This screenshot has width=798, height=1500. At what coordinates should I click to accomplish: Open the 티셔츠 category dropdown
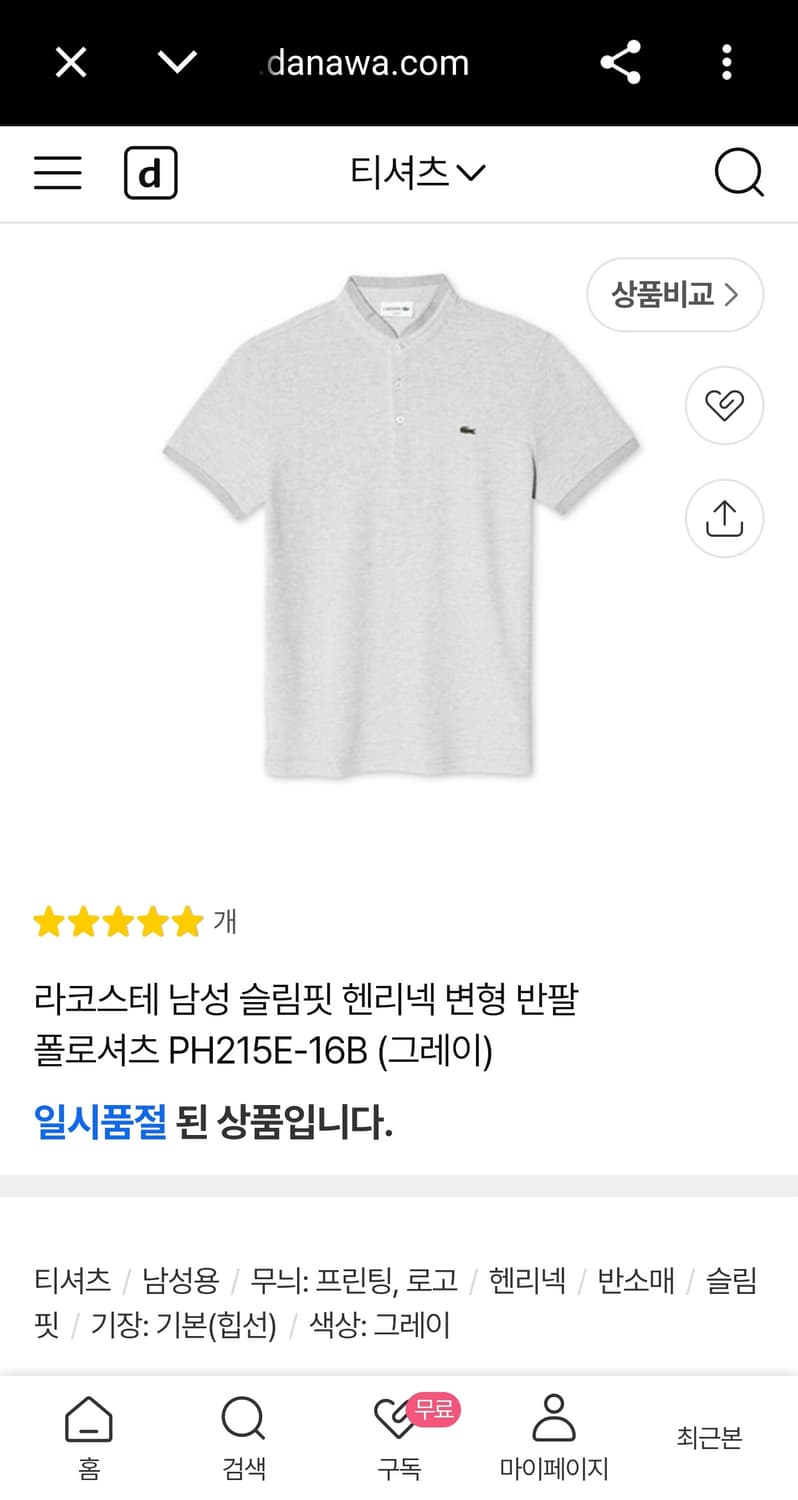point(417,171)
